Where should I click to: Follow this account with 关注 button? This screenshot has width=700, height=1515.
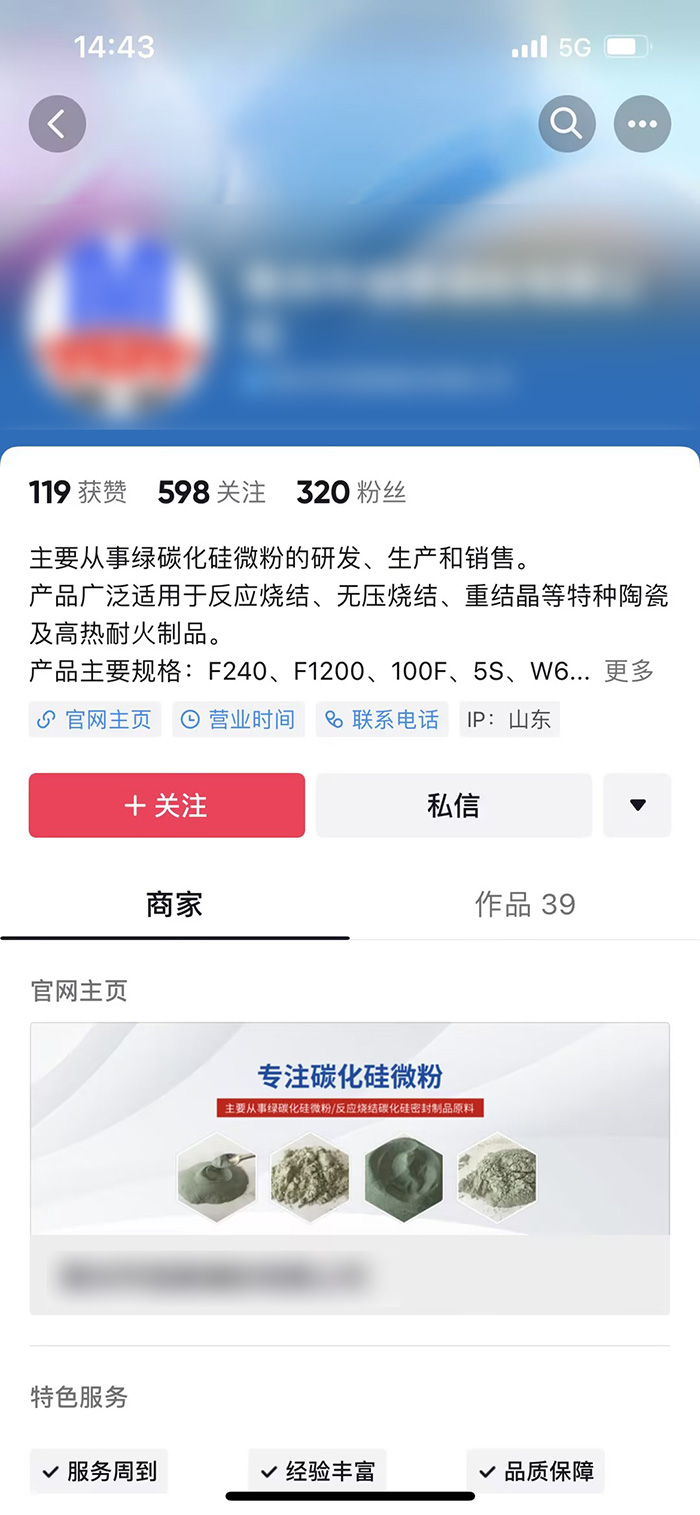pyautogui.click(x=167, y=805)
